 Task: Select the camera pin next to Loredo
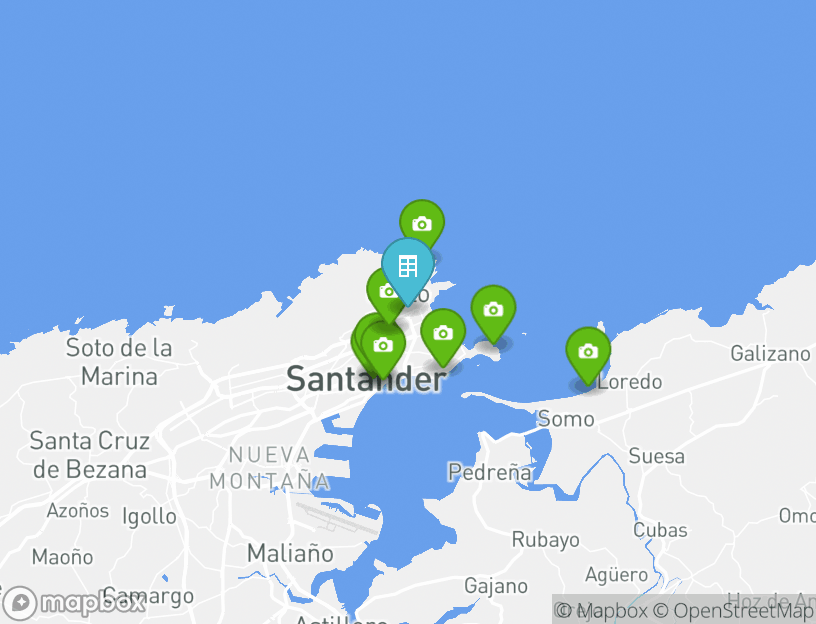[588, 352]
